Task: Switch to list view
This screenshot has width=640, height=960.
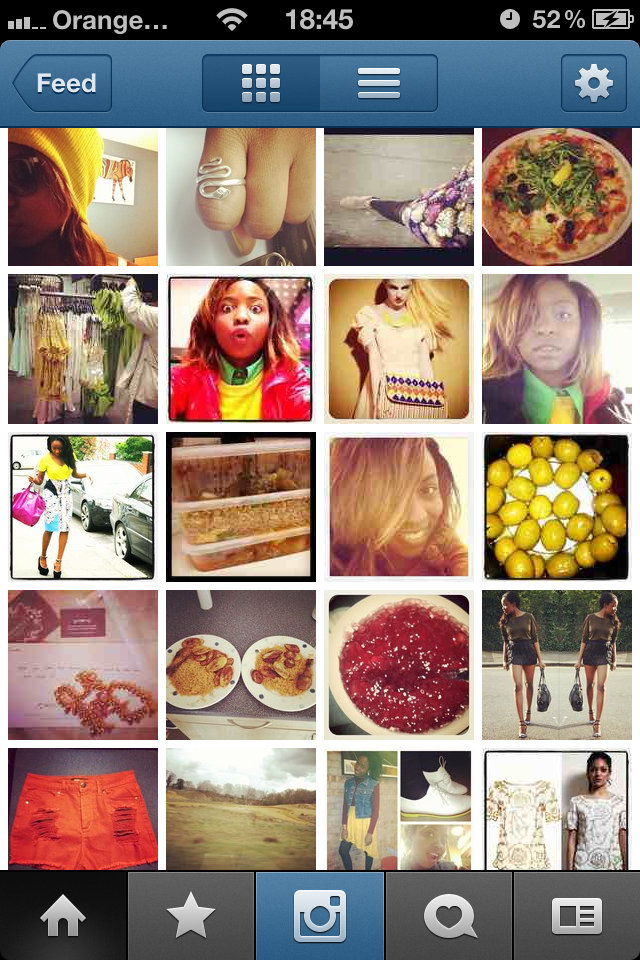Action: (378, 83)
